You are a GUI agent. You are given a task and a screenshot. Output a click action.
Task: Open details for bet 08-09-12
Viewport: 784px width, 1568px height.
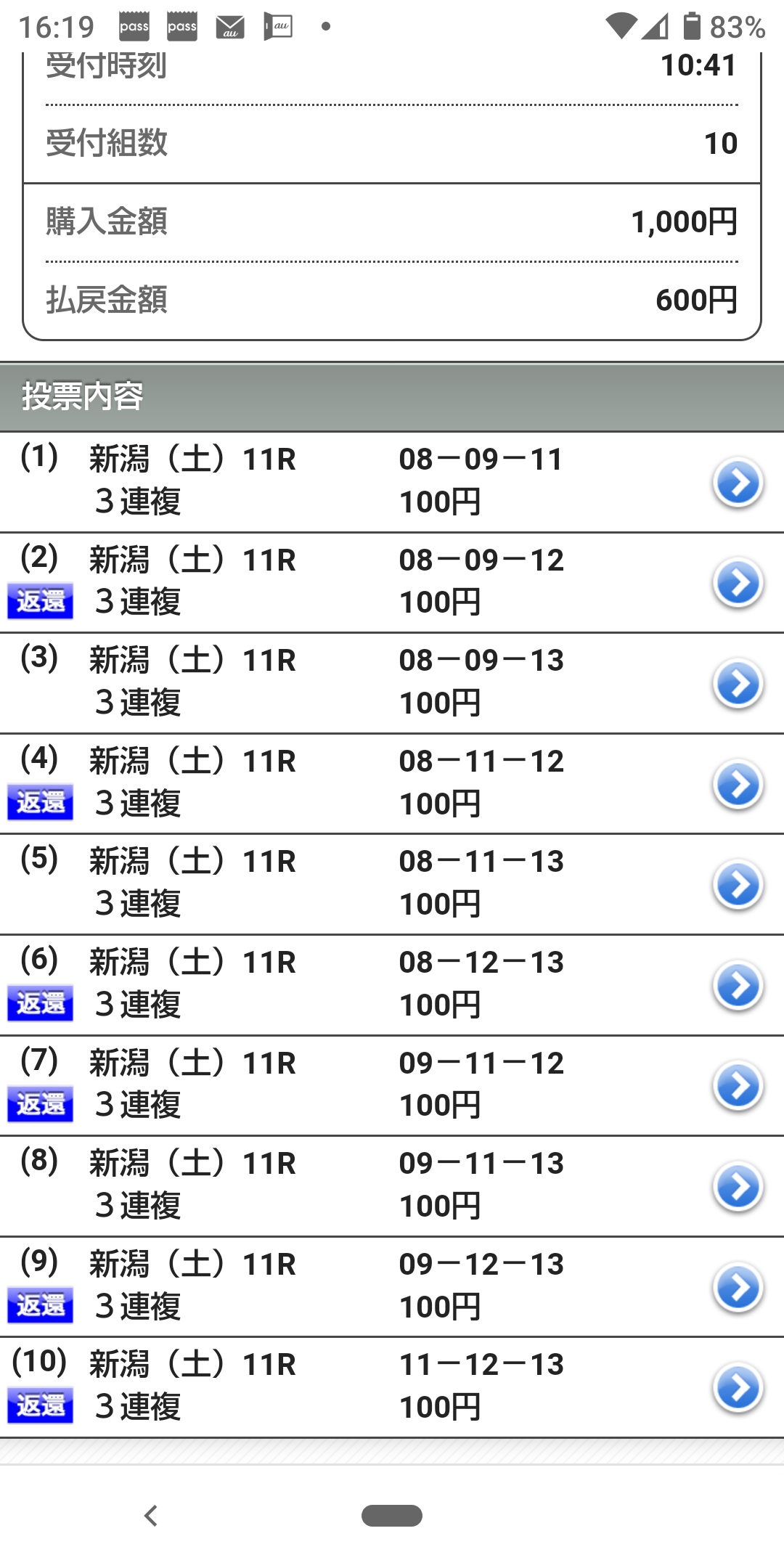tap(738, 583)
